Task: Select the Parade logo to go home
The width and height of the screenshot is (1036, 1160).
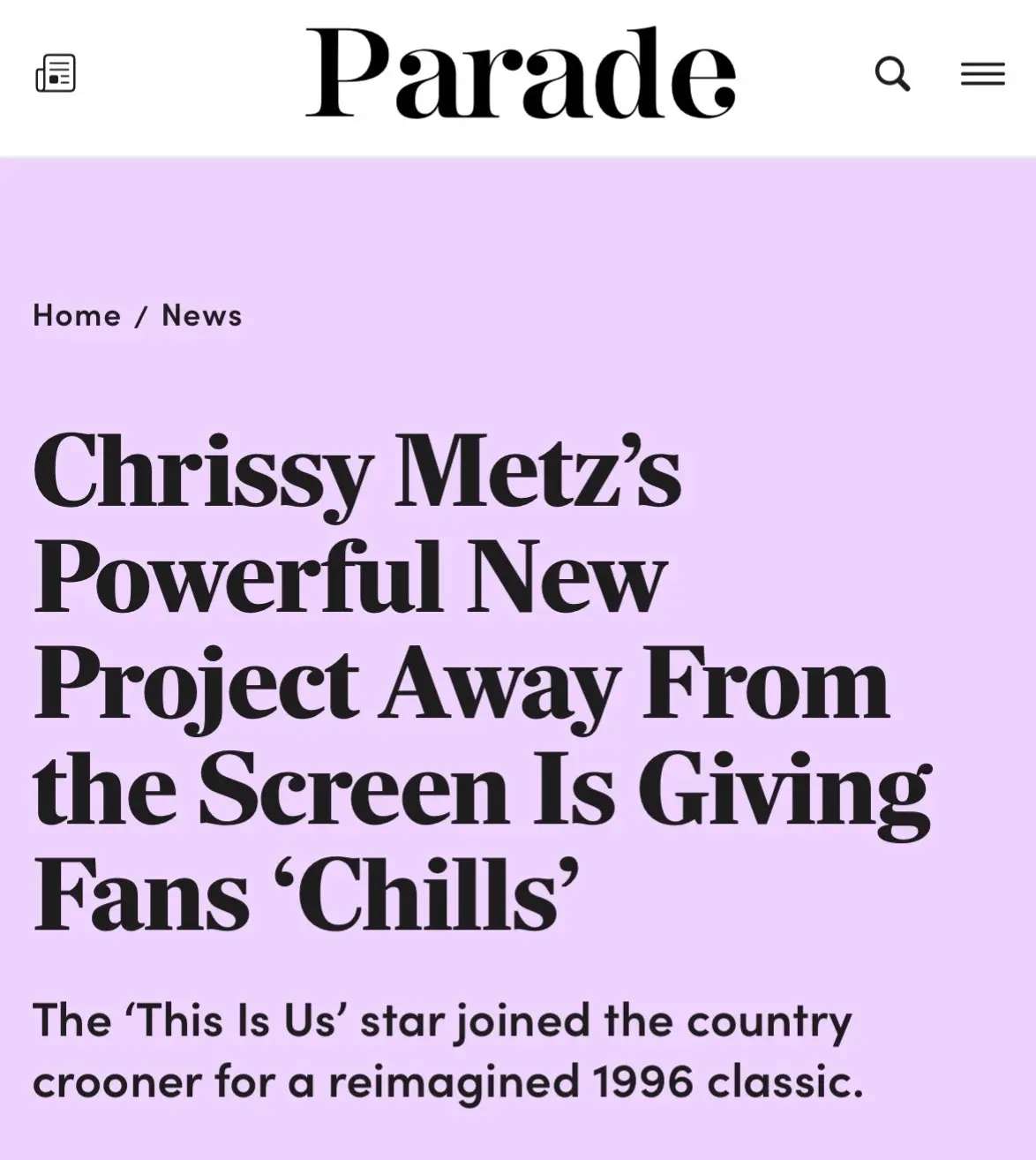Action: pyautogui.click(x=518, y=75)
